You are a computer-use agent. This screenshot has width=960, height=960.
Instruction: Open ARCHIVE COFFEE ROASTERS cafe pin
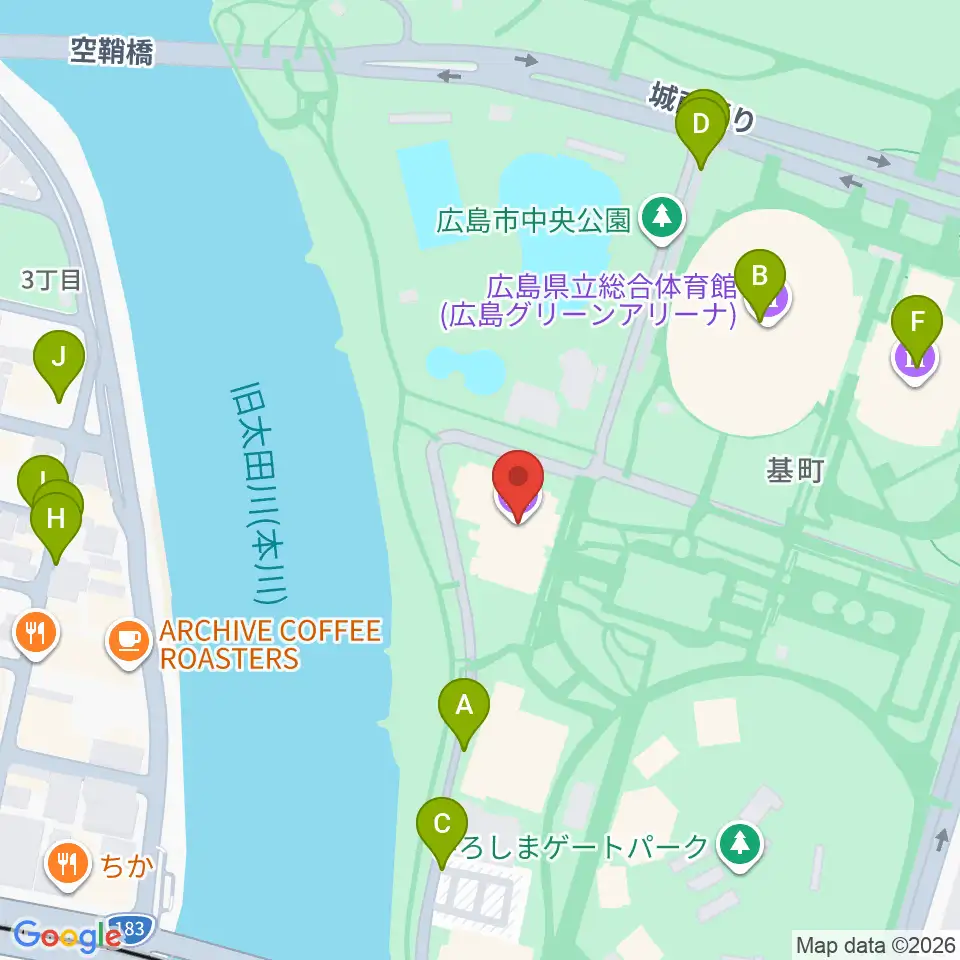(129, 643)
